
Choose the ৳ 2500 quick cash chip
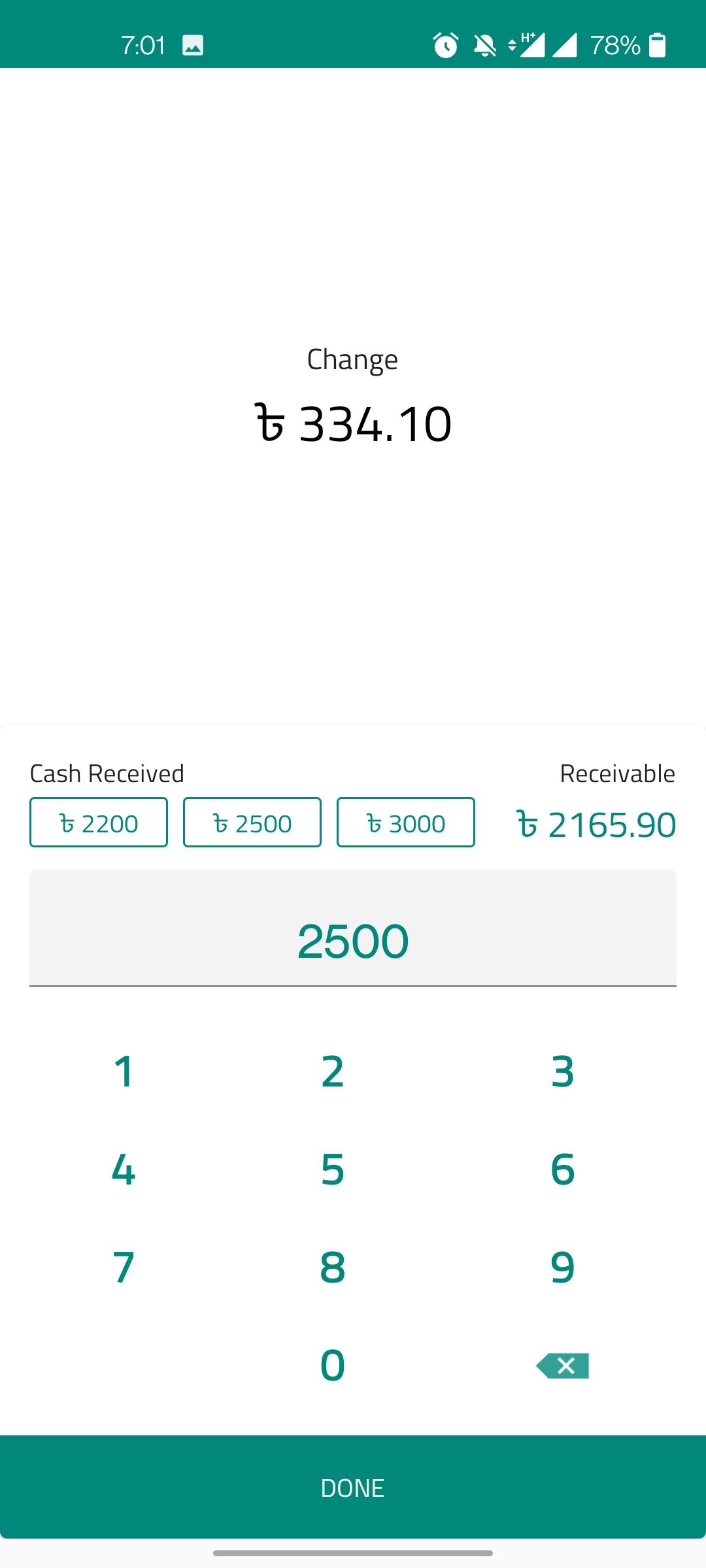(252, 823)
